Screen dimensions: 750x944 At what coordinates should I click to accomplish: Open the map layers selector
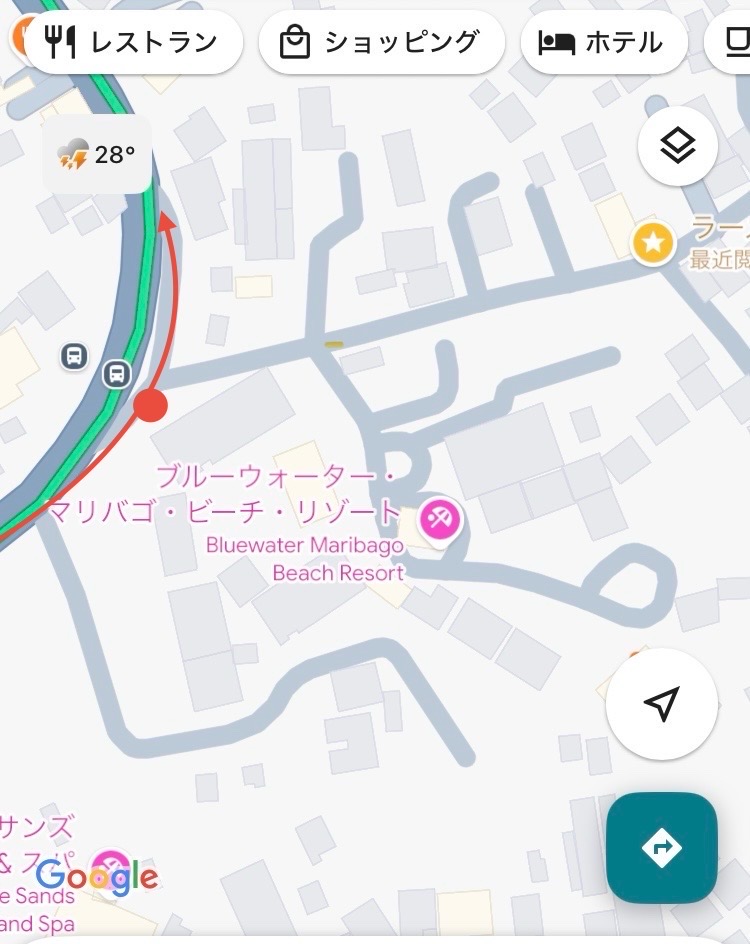[677, 147]
